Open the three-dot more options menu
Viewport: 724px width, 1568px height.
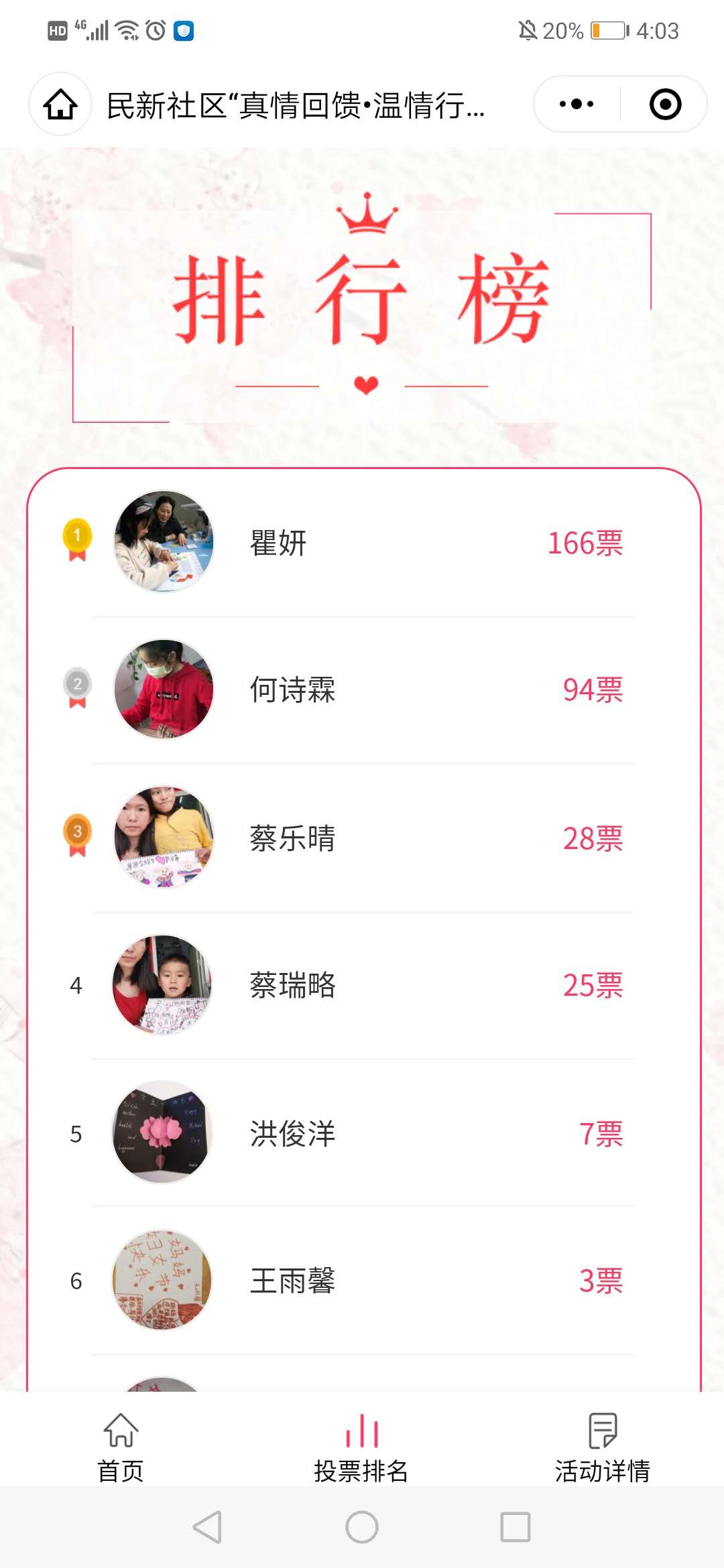tap(577, 105)
